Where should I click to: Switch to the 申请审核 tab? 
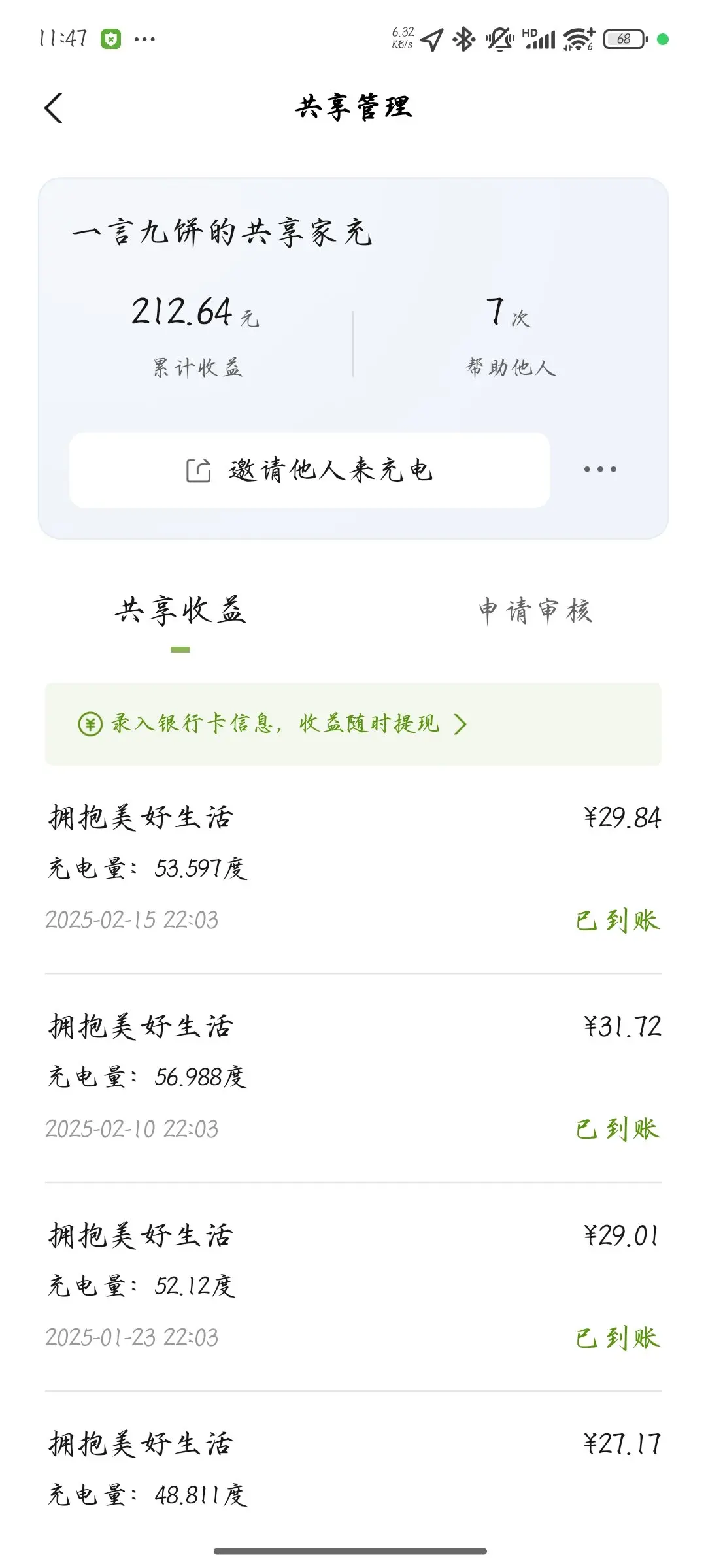click(535, 612)
